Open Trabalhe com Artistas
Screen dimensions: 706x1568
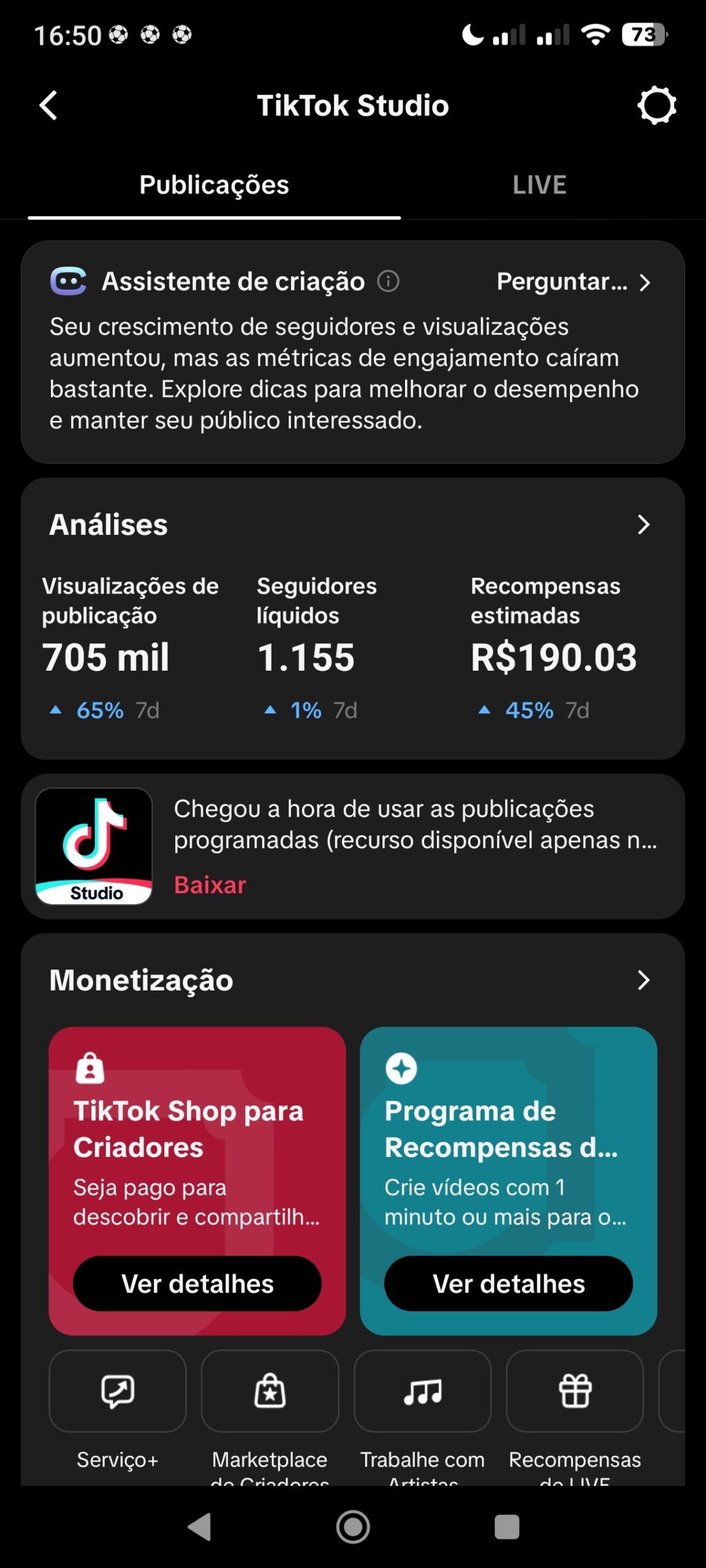point(422,1392)
